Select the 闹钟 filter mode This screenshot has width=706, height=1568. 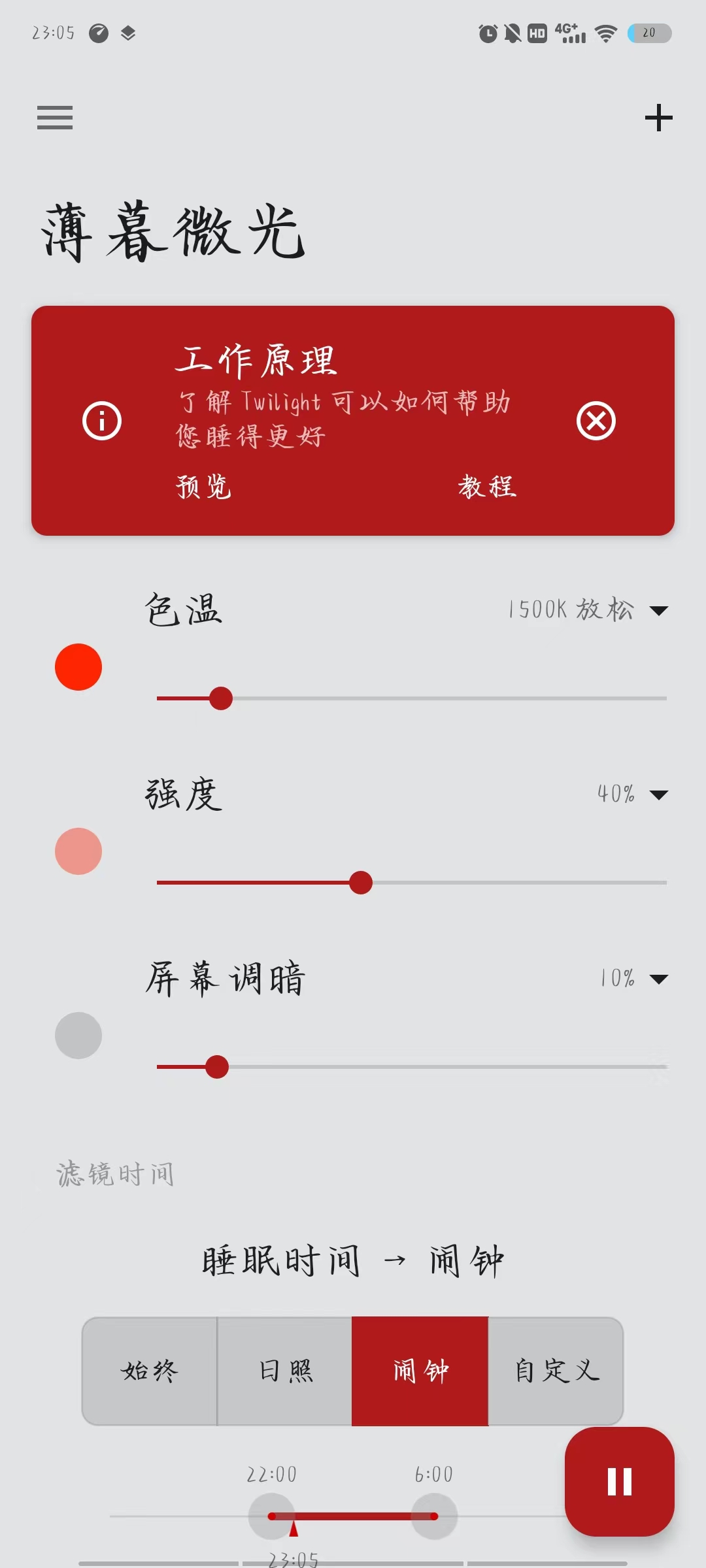[420, 1371]
